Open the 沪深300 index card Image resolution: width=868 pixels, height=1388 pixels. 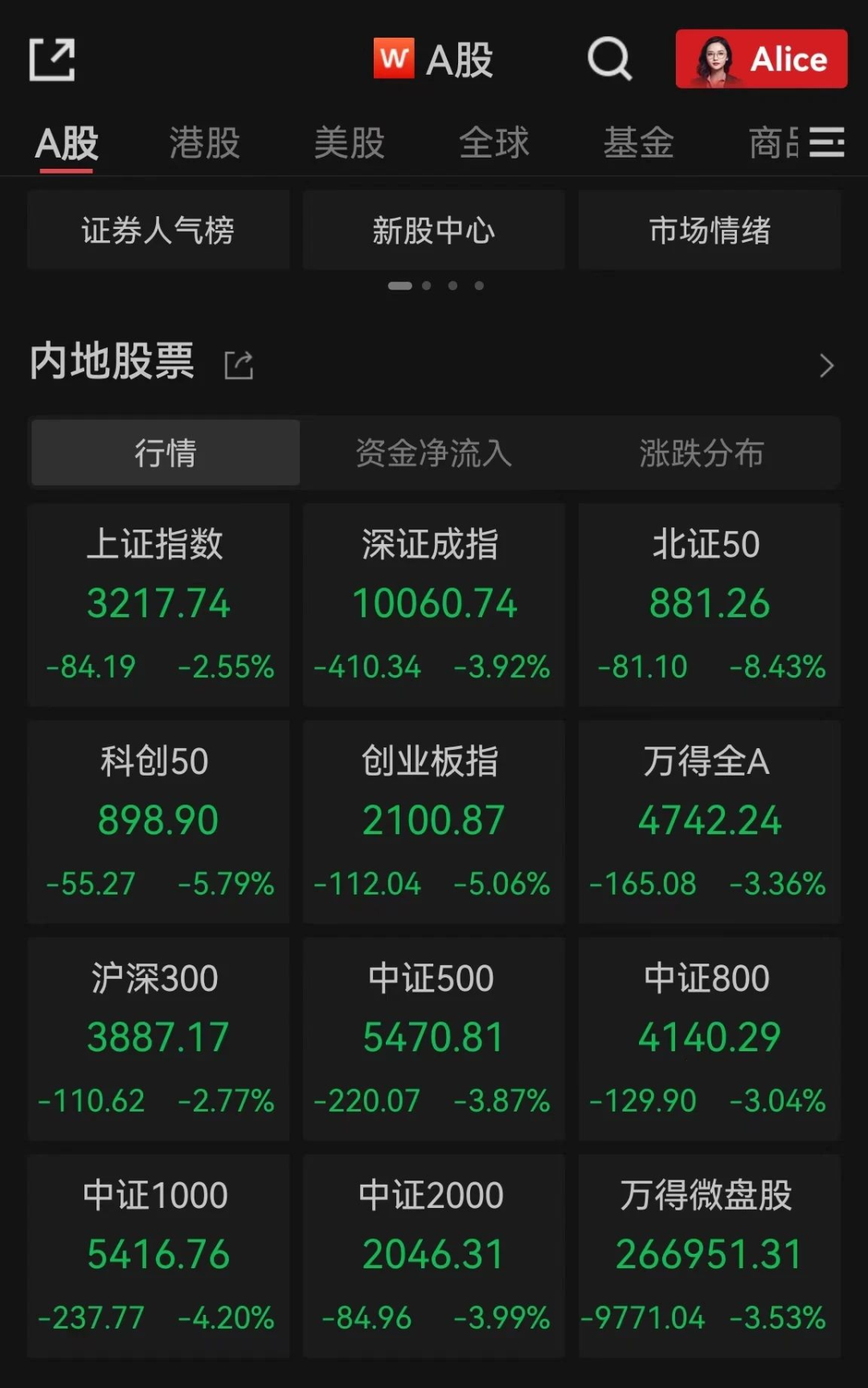click(158, 1038)
